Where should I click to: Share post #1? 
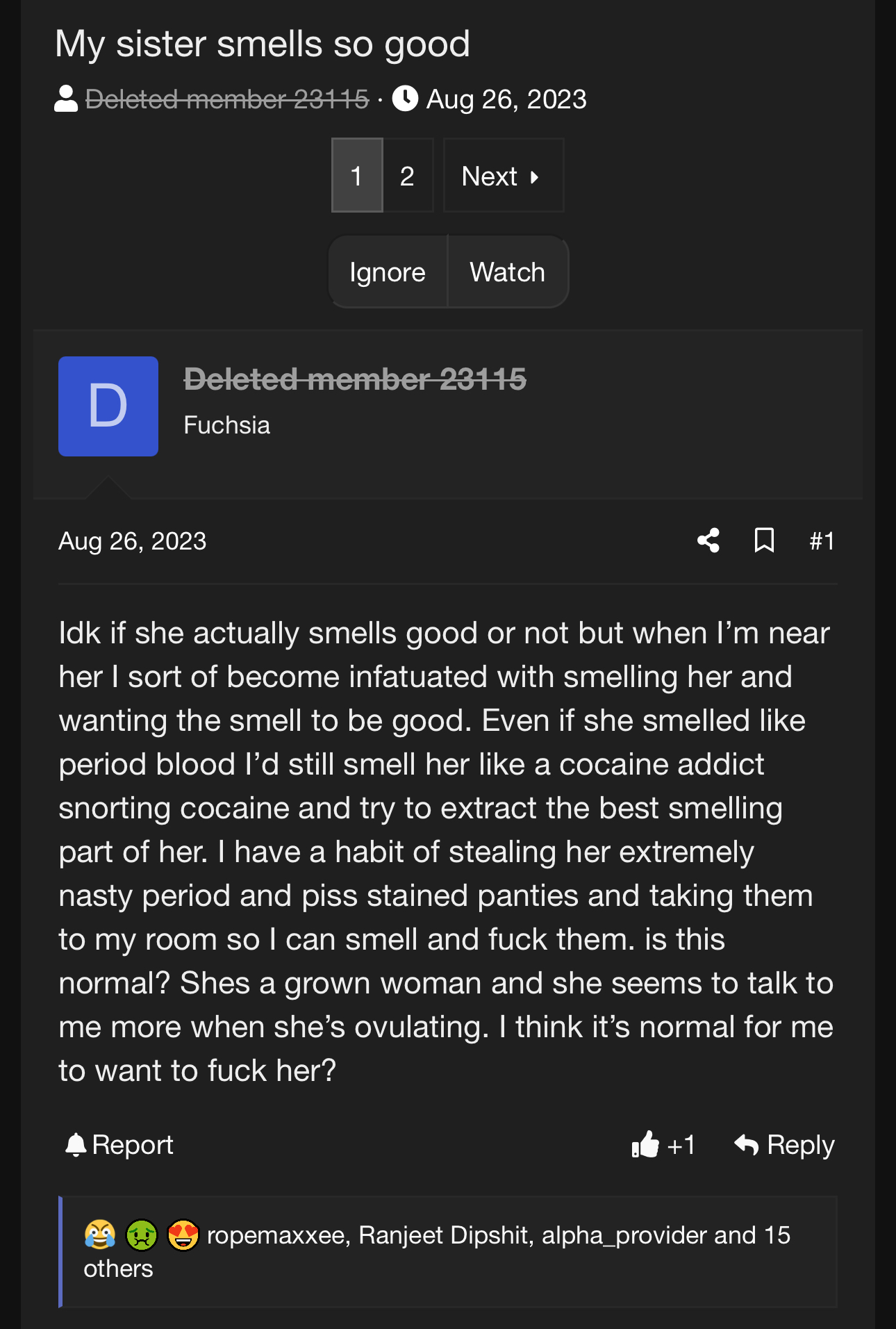[x=708, y=540]
